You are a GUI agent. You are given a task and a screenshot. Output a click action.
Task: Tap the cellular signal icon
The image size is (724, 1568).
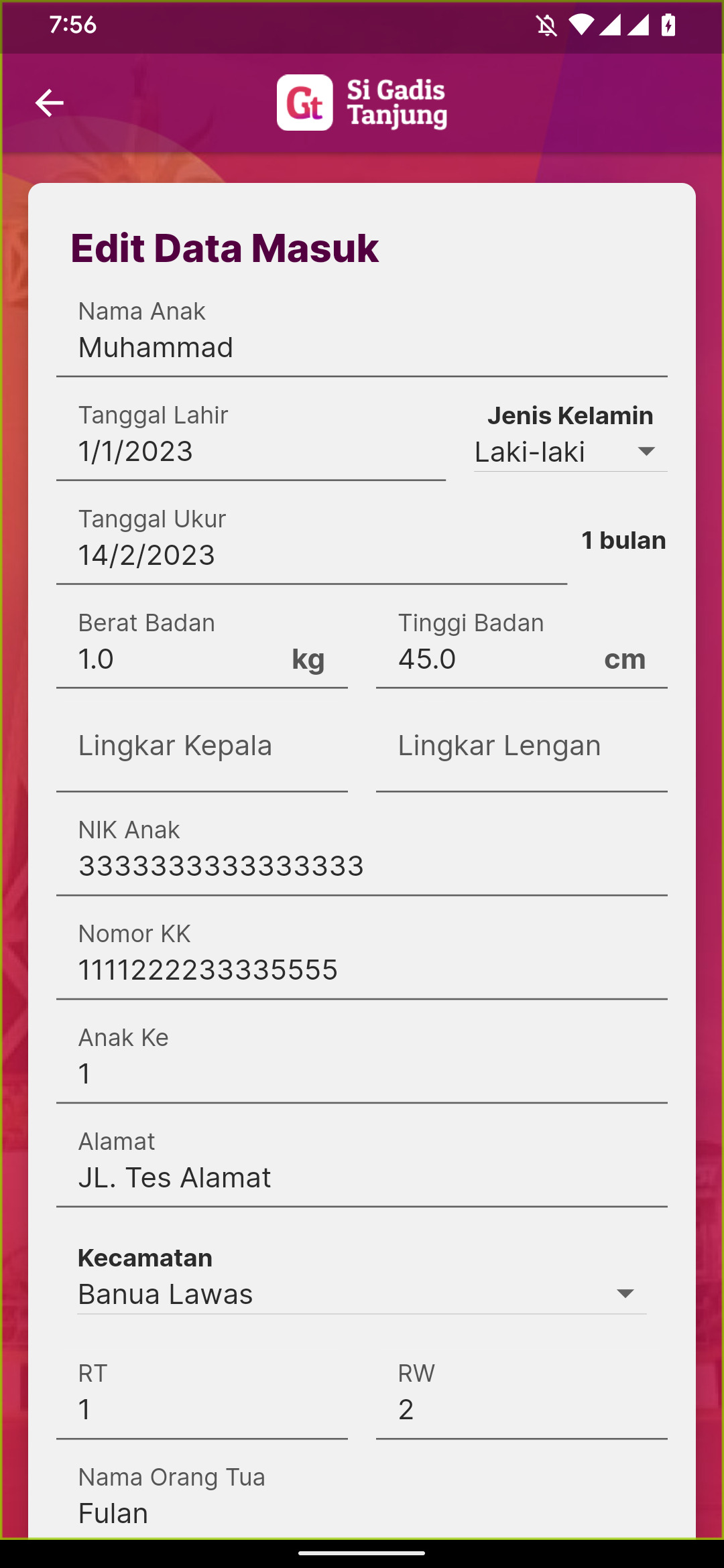click(x=611, y=27)
